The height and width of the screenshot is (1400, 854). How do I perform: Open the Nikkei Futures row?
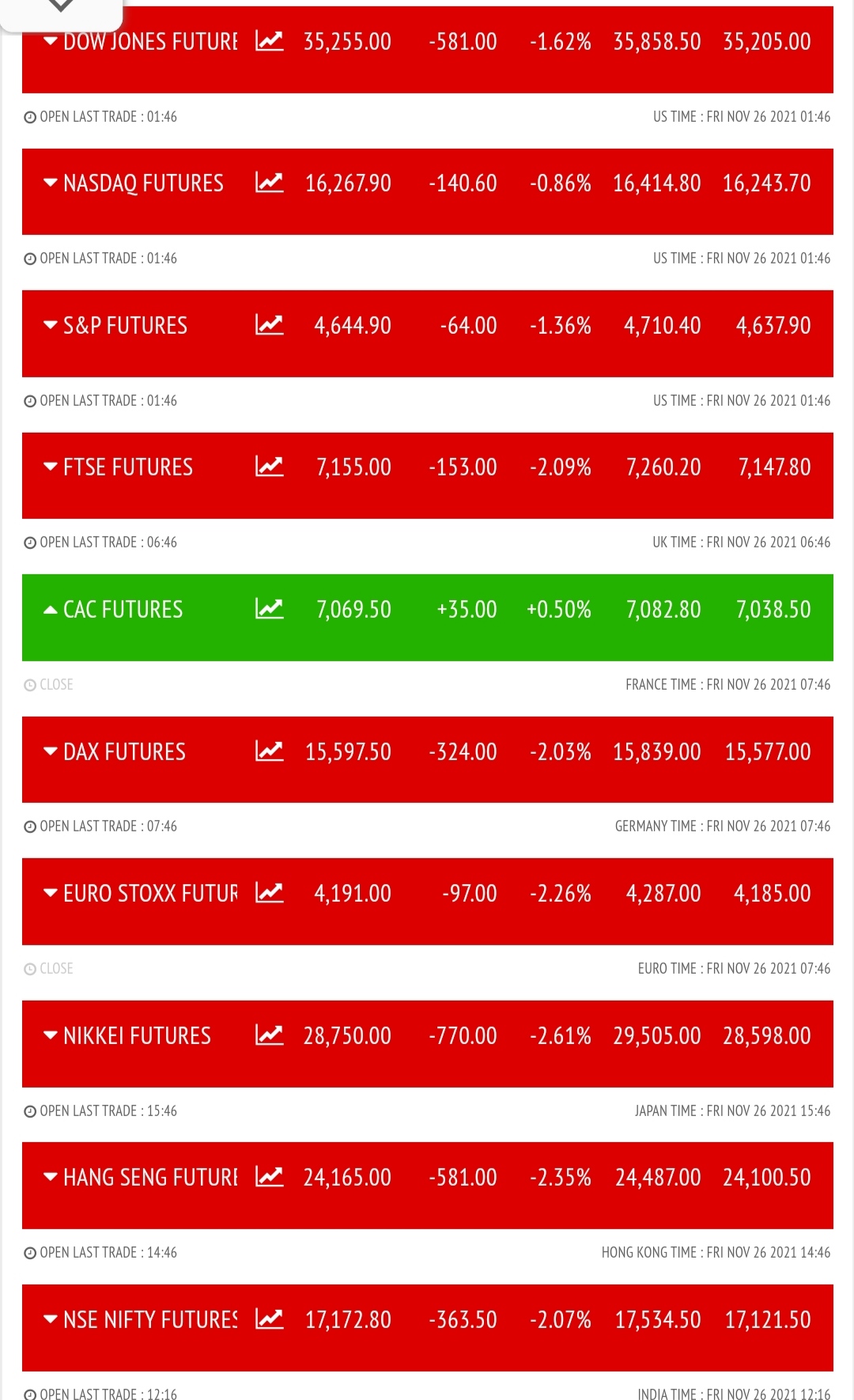pos(428,1043)
